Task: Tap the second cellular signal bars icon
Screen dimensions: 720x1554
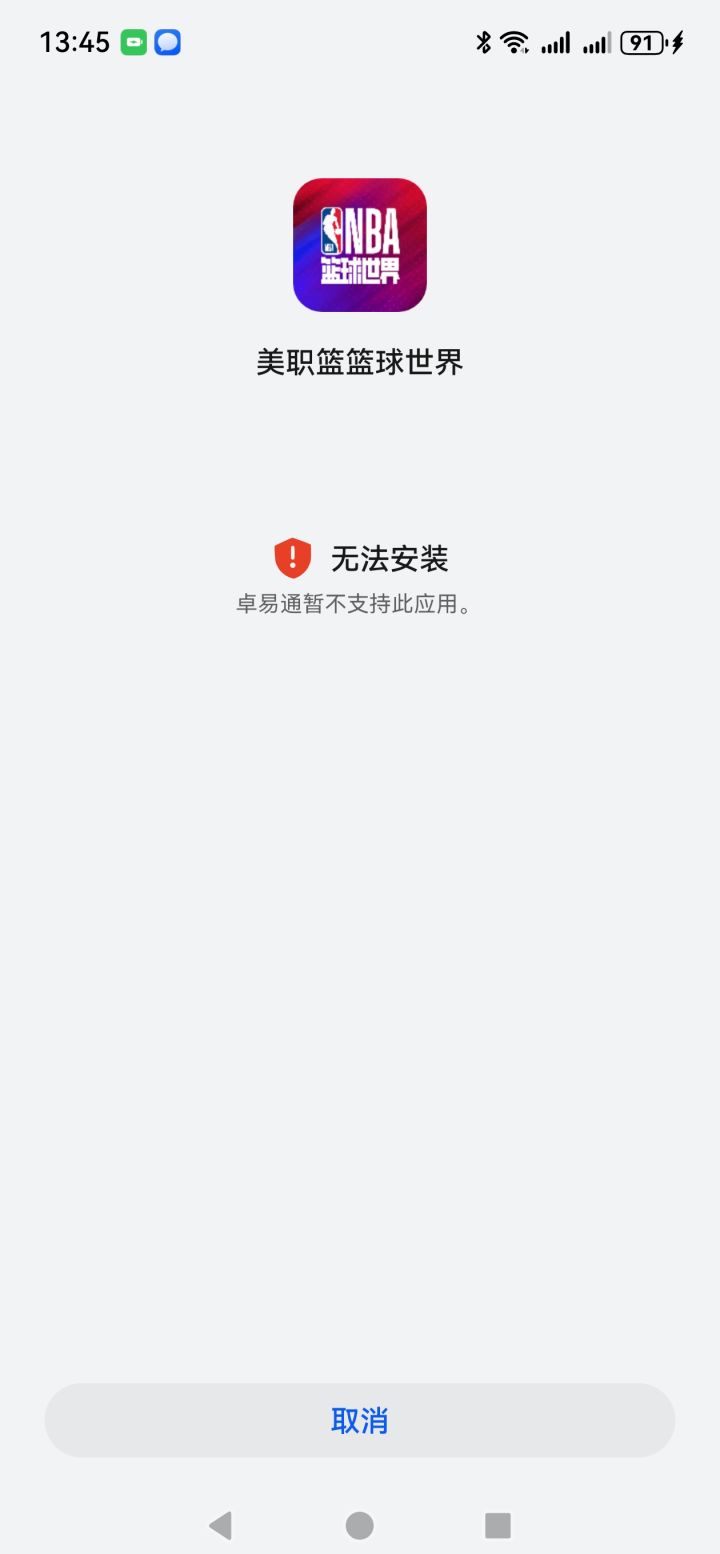Action: 598,41
